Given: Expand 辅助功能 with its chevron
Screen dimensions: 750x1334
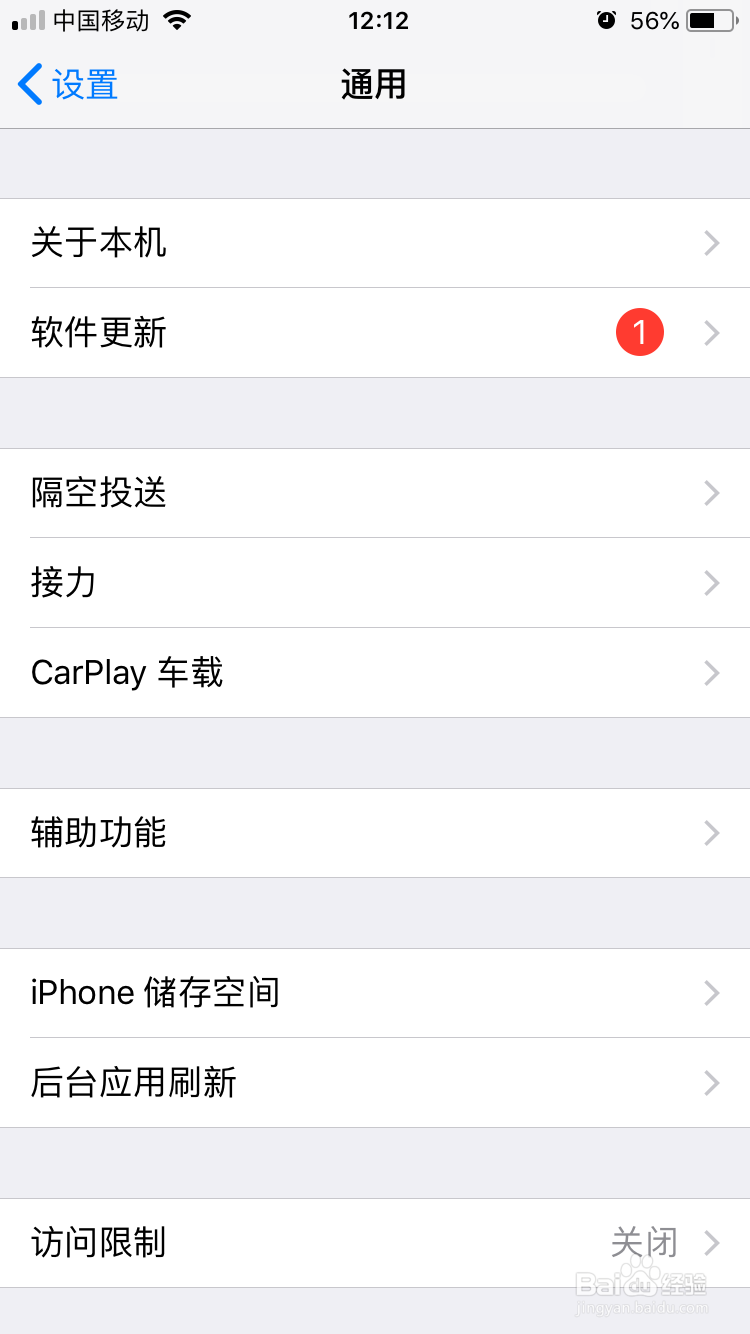Looking at the screenshot, I should click(711, 833).
